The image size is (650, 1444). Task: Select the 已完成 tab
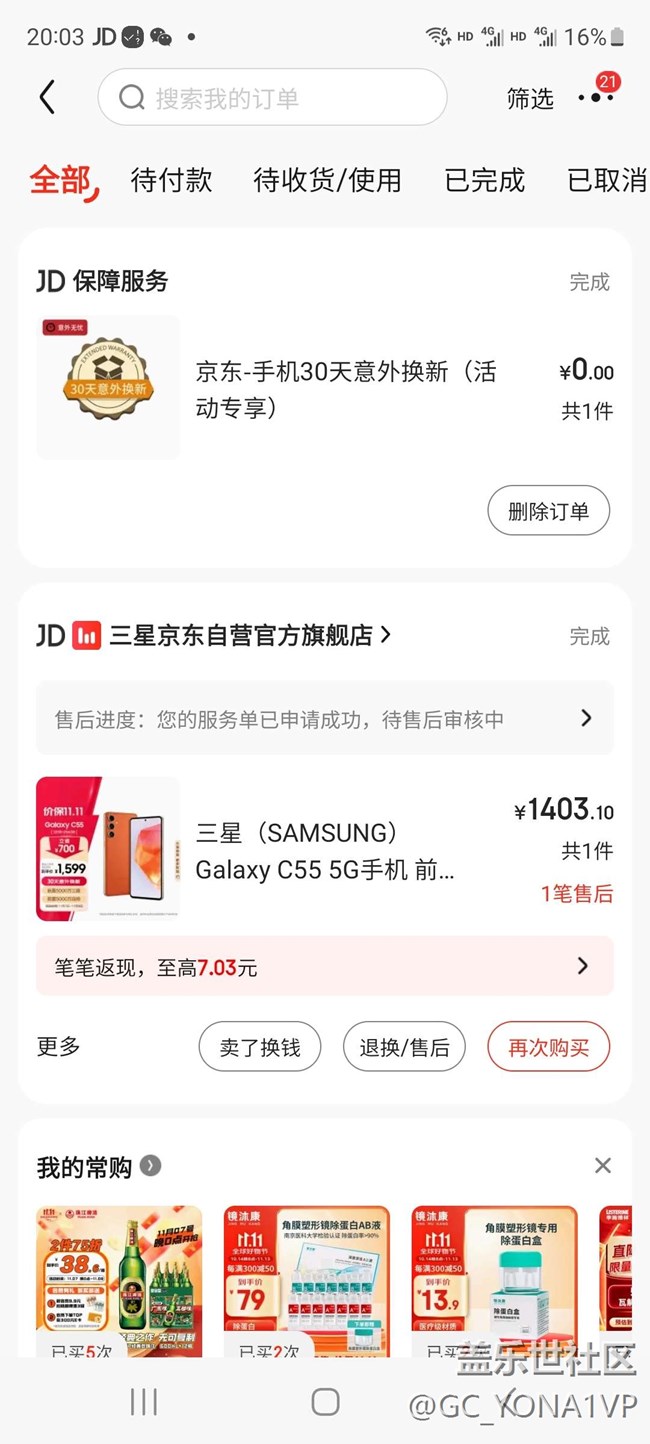point(484,180)
